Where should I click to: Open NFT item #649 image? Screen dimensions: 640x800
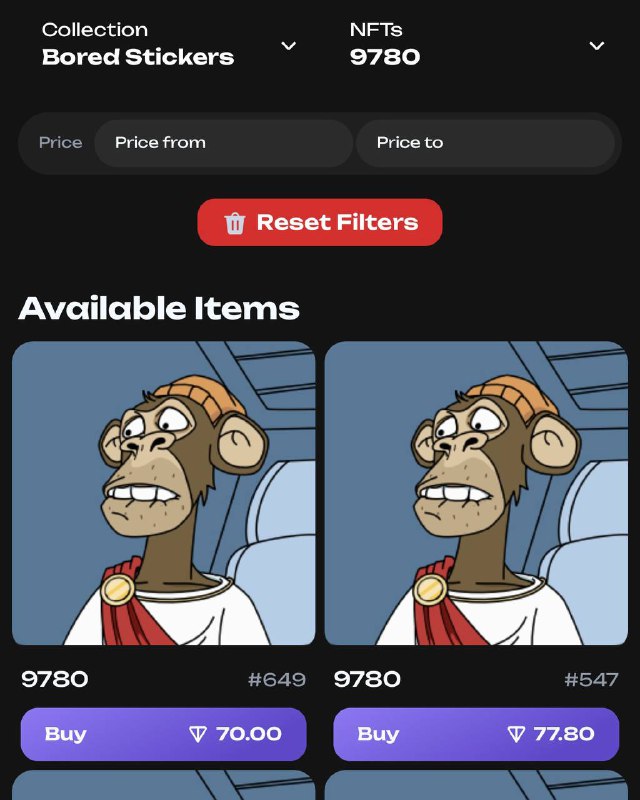164,493
